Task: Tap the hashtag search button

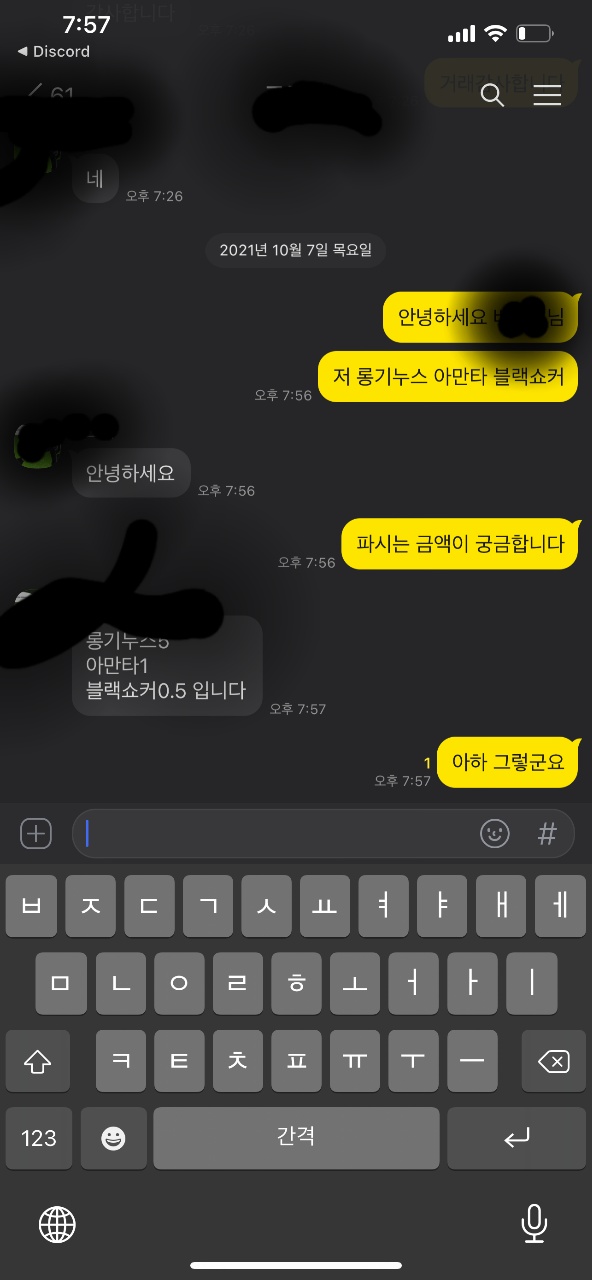Action: pos(547,833)
